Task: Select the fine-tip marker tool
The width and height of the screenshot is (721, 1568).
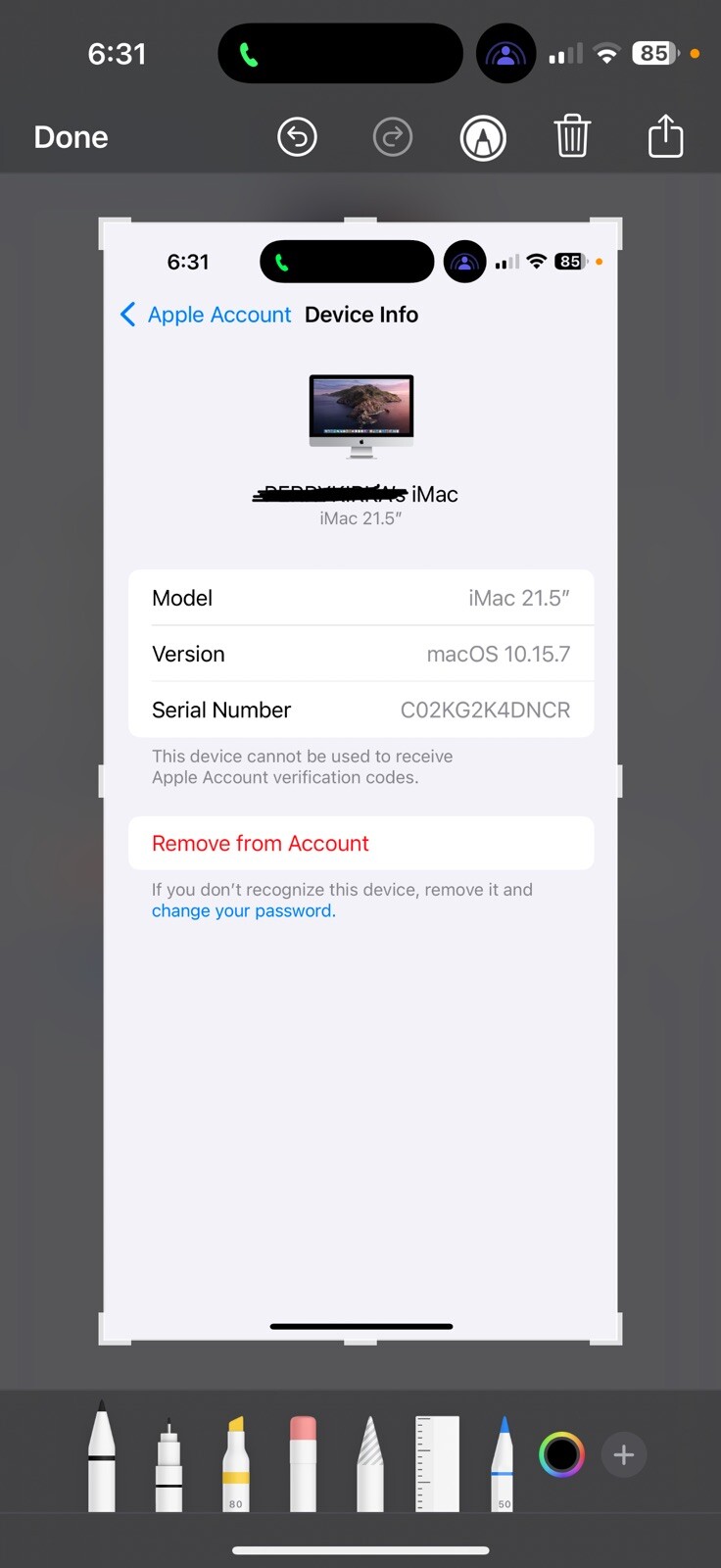Action: 168,1464
